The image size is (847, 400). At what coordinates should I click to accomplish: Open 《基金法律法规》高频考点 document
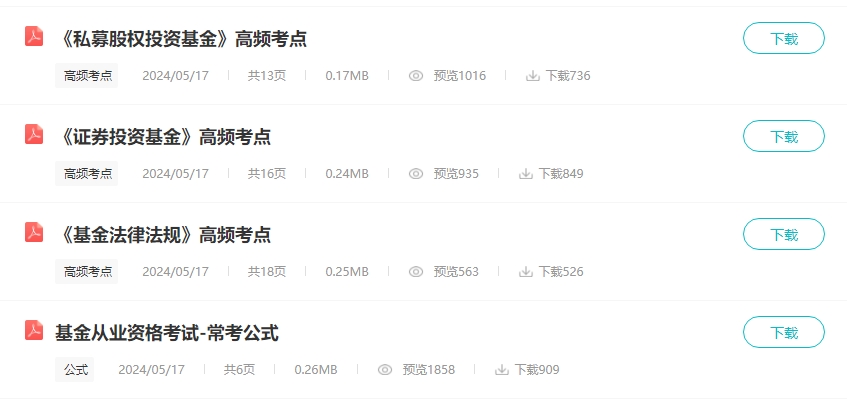point(165,235)
